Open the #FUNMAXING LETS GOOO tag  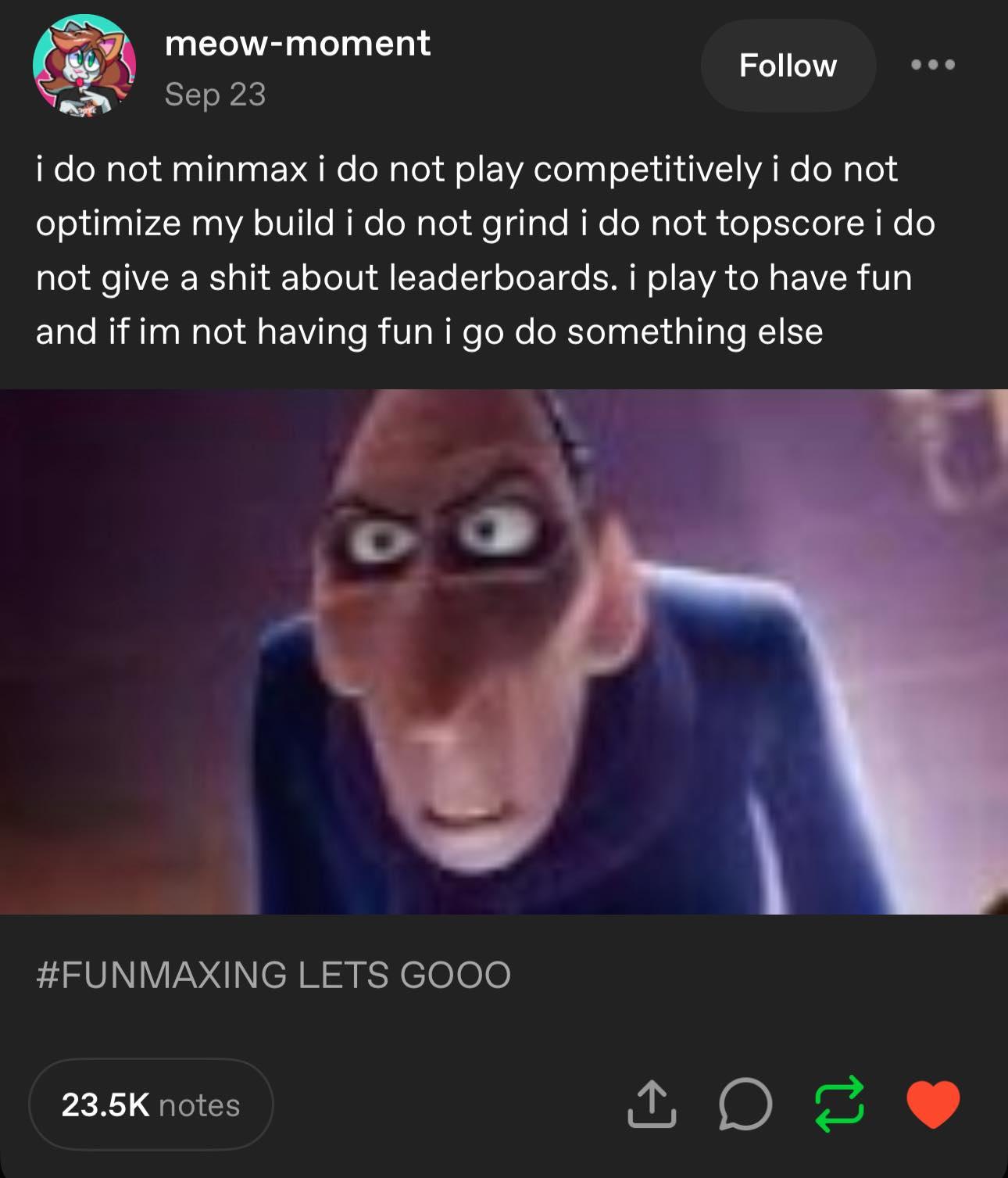click(x=273, y=975)
